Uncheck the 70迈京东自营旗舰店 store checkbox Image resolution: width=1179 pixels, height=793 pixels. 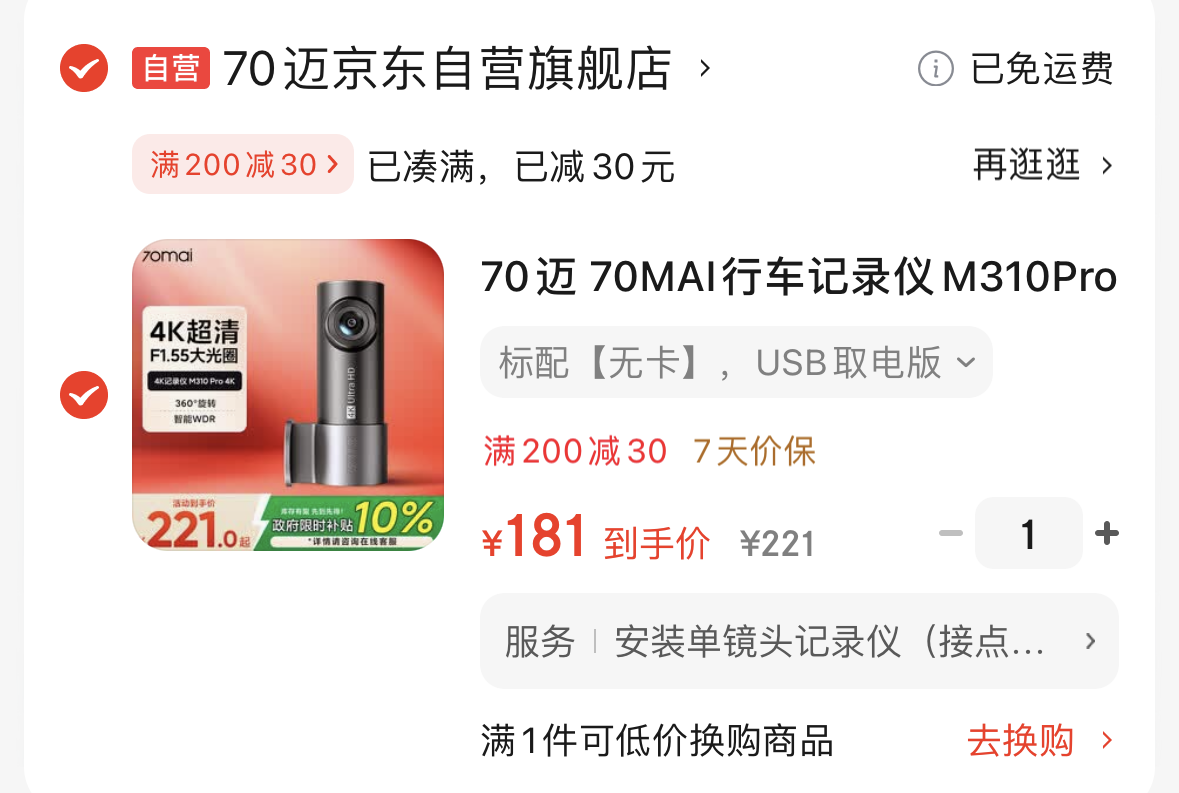[84, 69]
